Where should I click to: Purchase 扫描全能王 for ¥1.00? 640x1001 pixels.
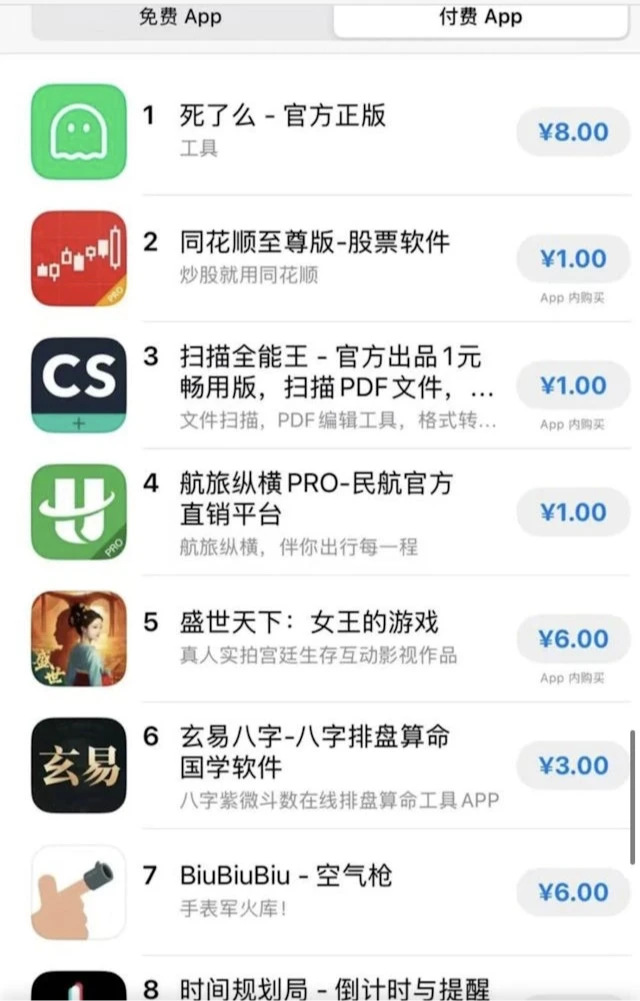pos(573,386)
